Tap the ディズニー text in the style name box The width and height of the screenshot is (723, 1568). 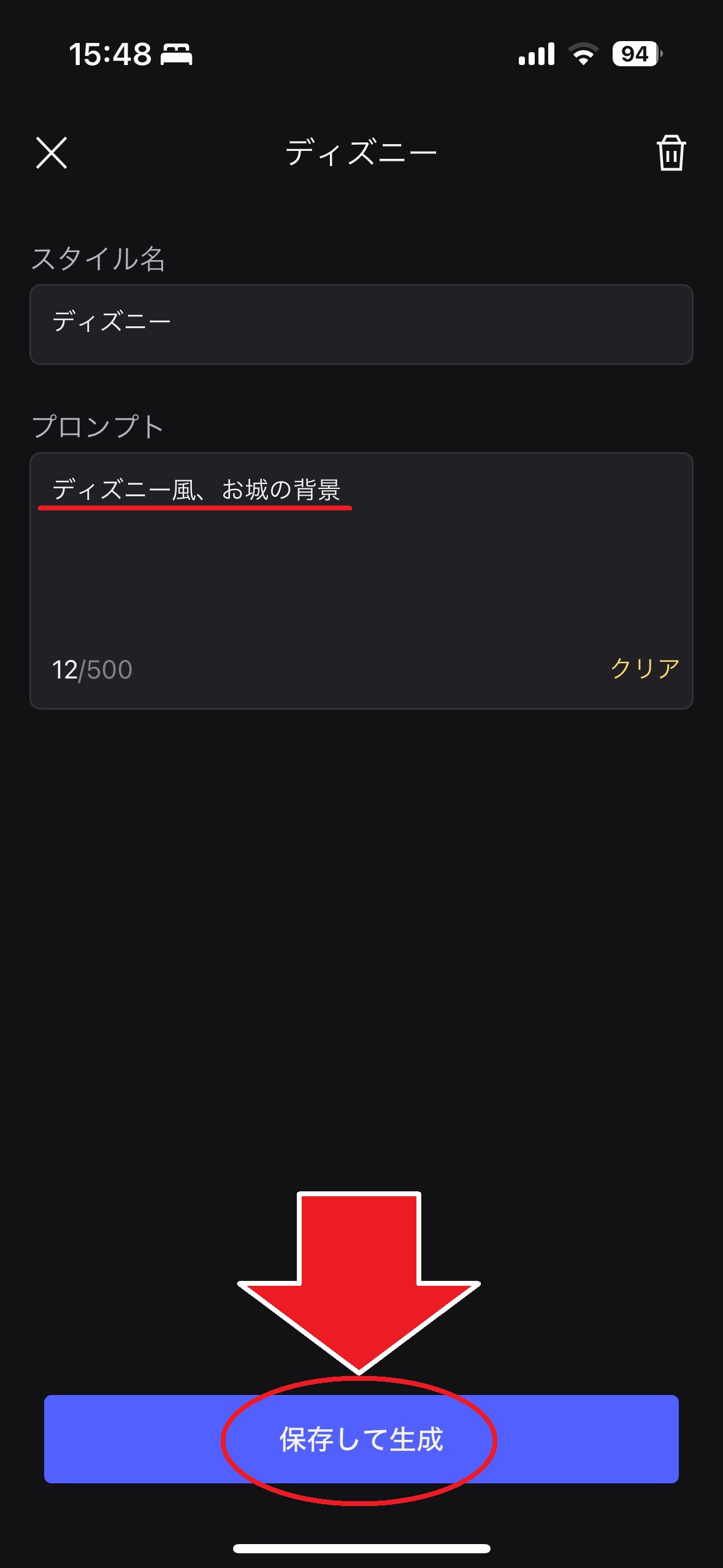110,320
